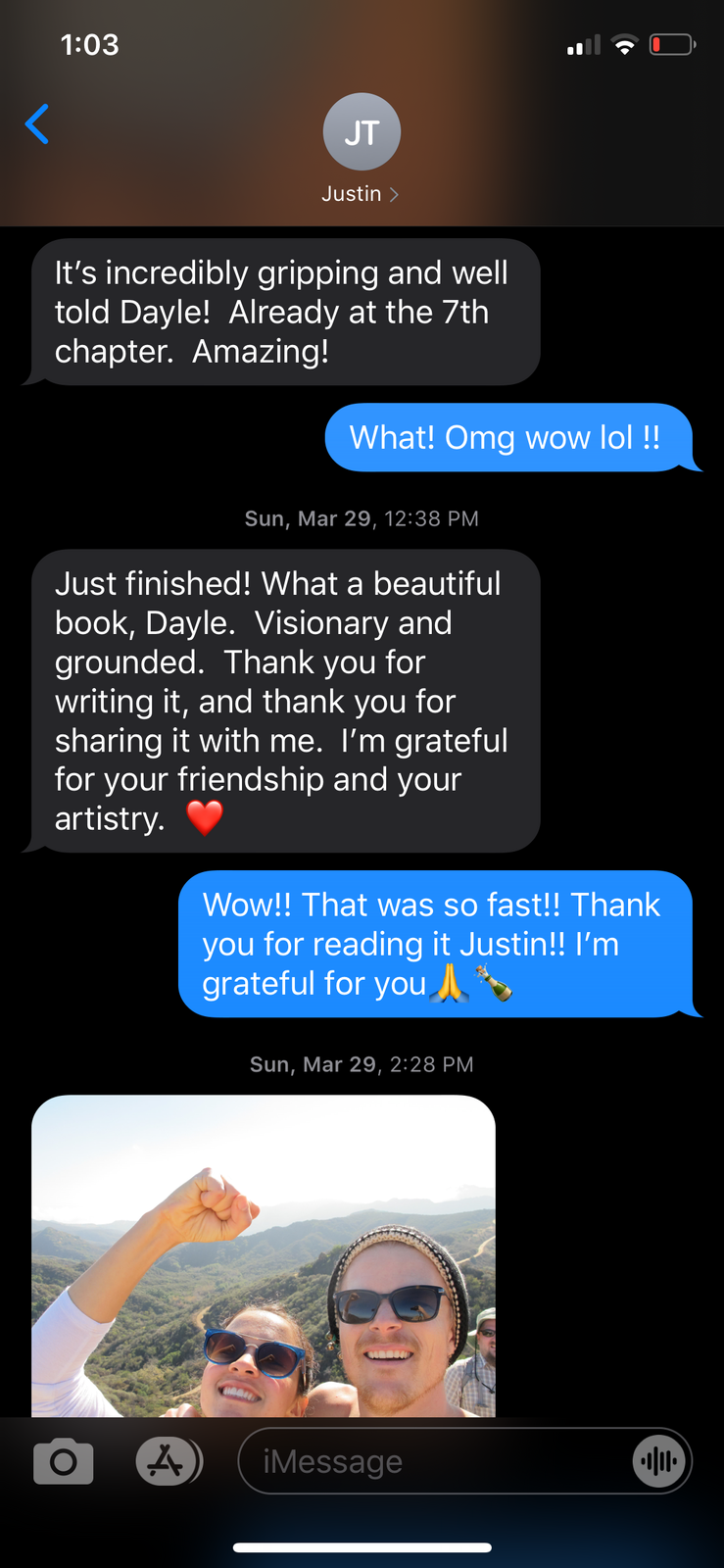
Task: Open Justin's contact details
Action: click(361, 147)
